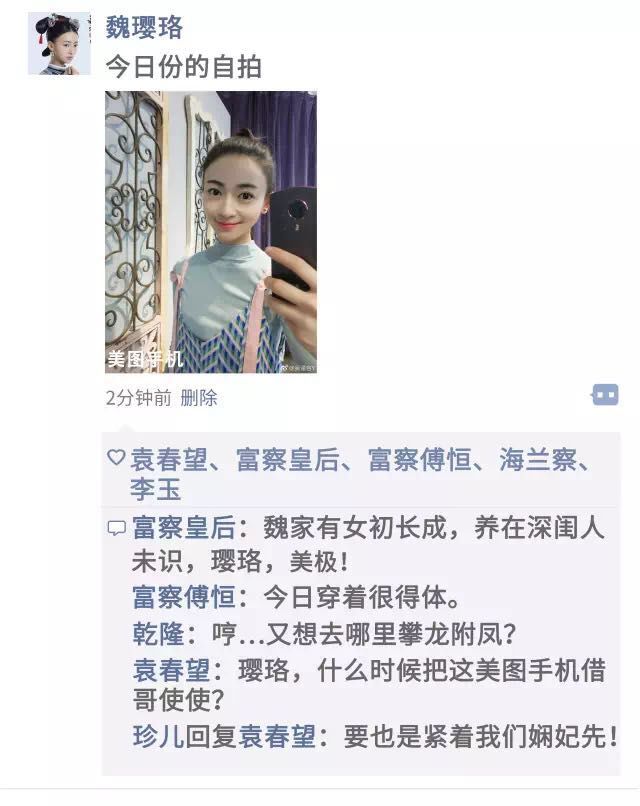
Task: Open the like and comment menu button
Action: pos(605,395)
